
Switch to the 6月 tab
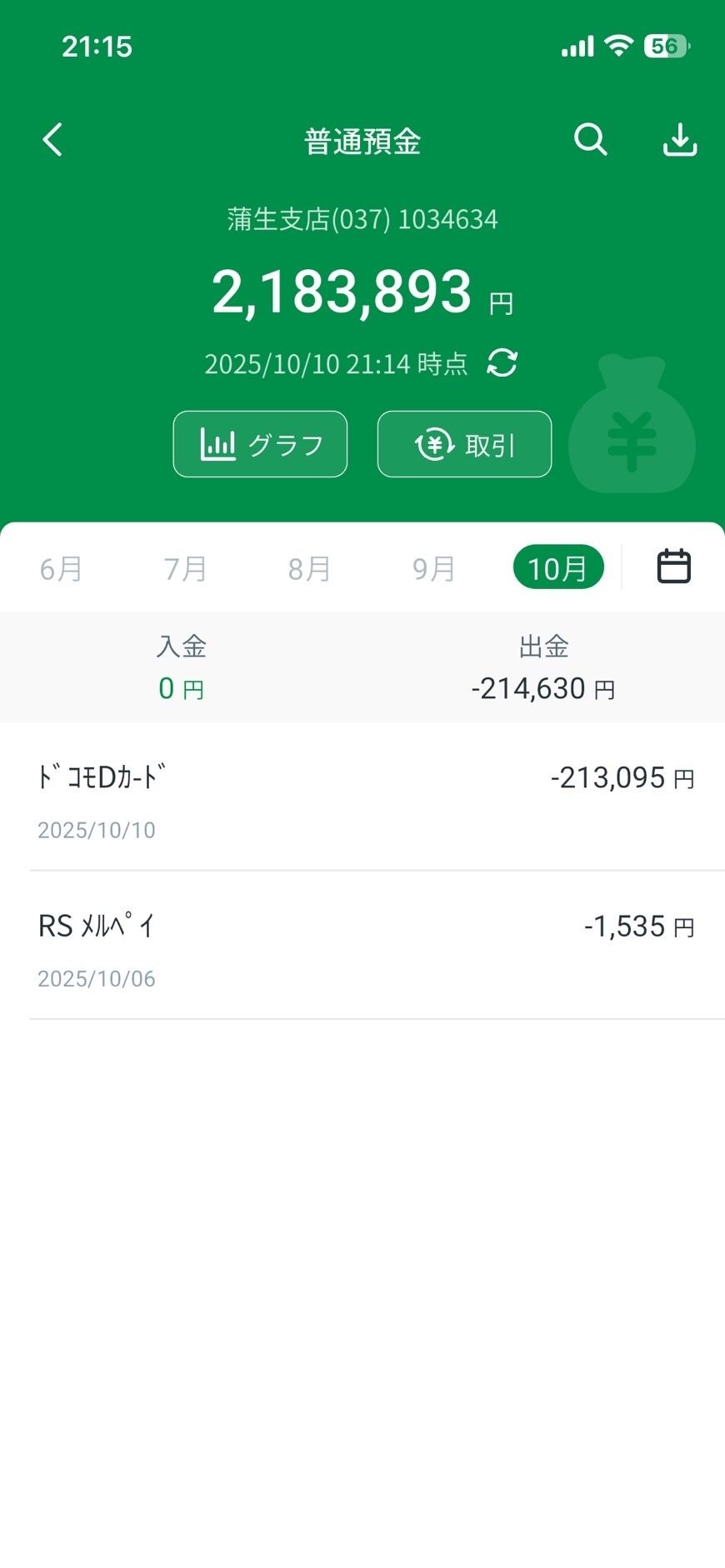pos(61,568)
